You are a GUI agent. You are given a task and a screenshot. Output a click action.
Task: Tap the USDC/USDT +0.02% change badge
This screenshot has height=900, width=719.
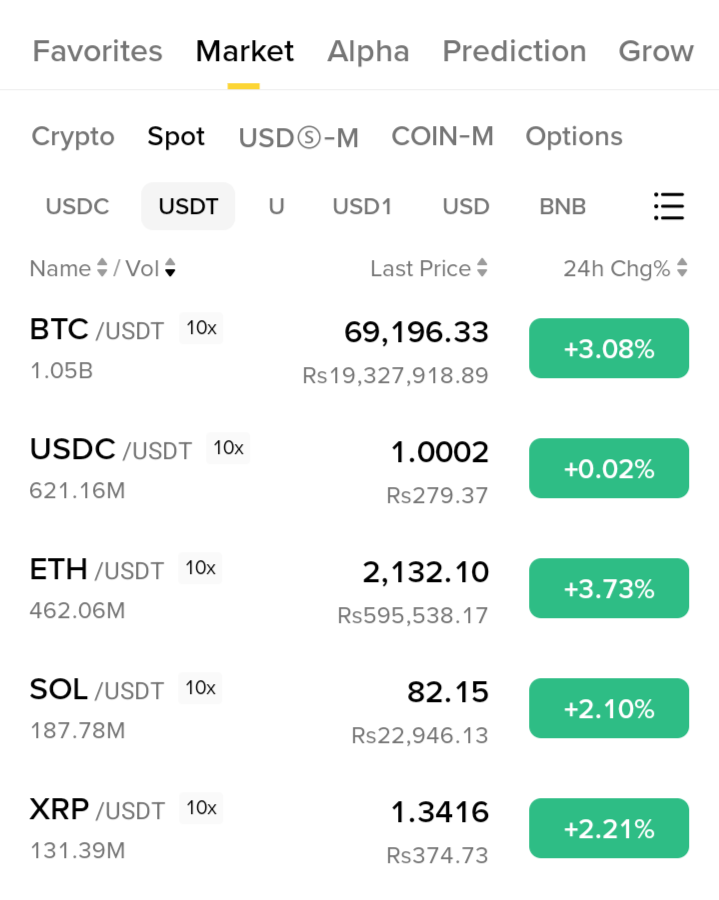[608, 468]
